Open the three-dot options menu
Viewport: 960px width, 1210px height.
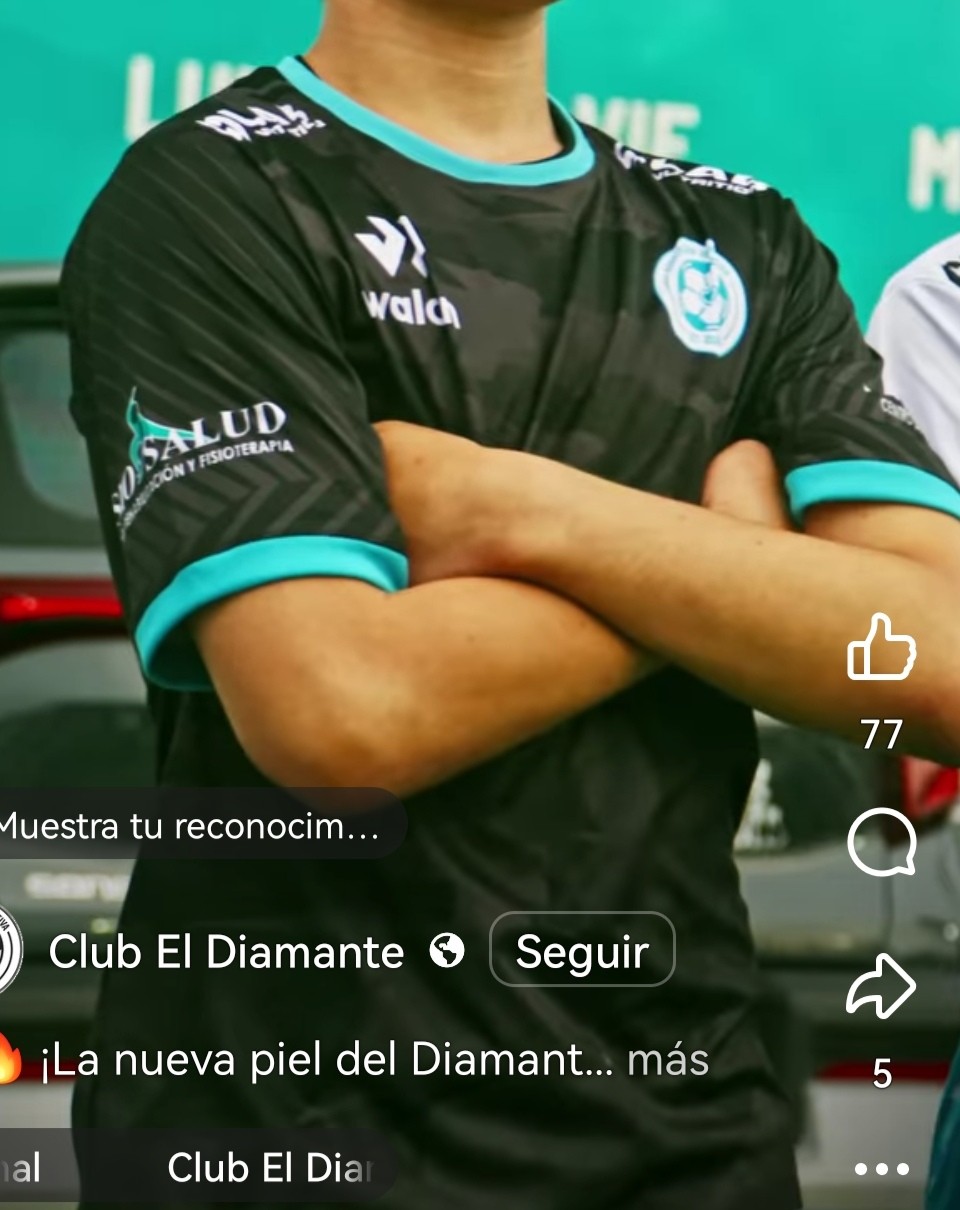click(x=881, y=1168)
